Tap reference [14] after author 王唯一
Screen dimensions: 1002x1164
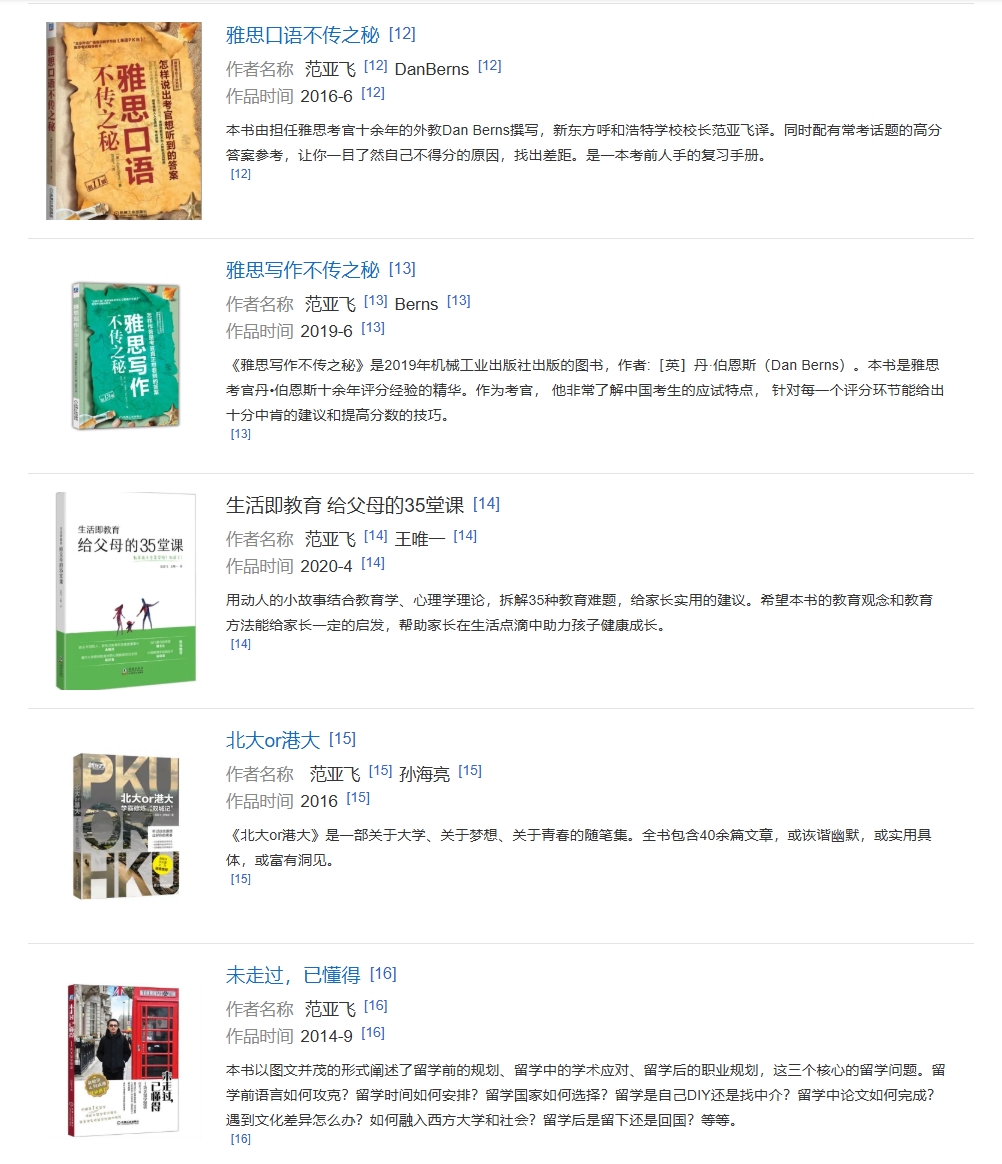click(465, 536)
